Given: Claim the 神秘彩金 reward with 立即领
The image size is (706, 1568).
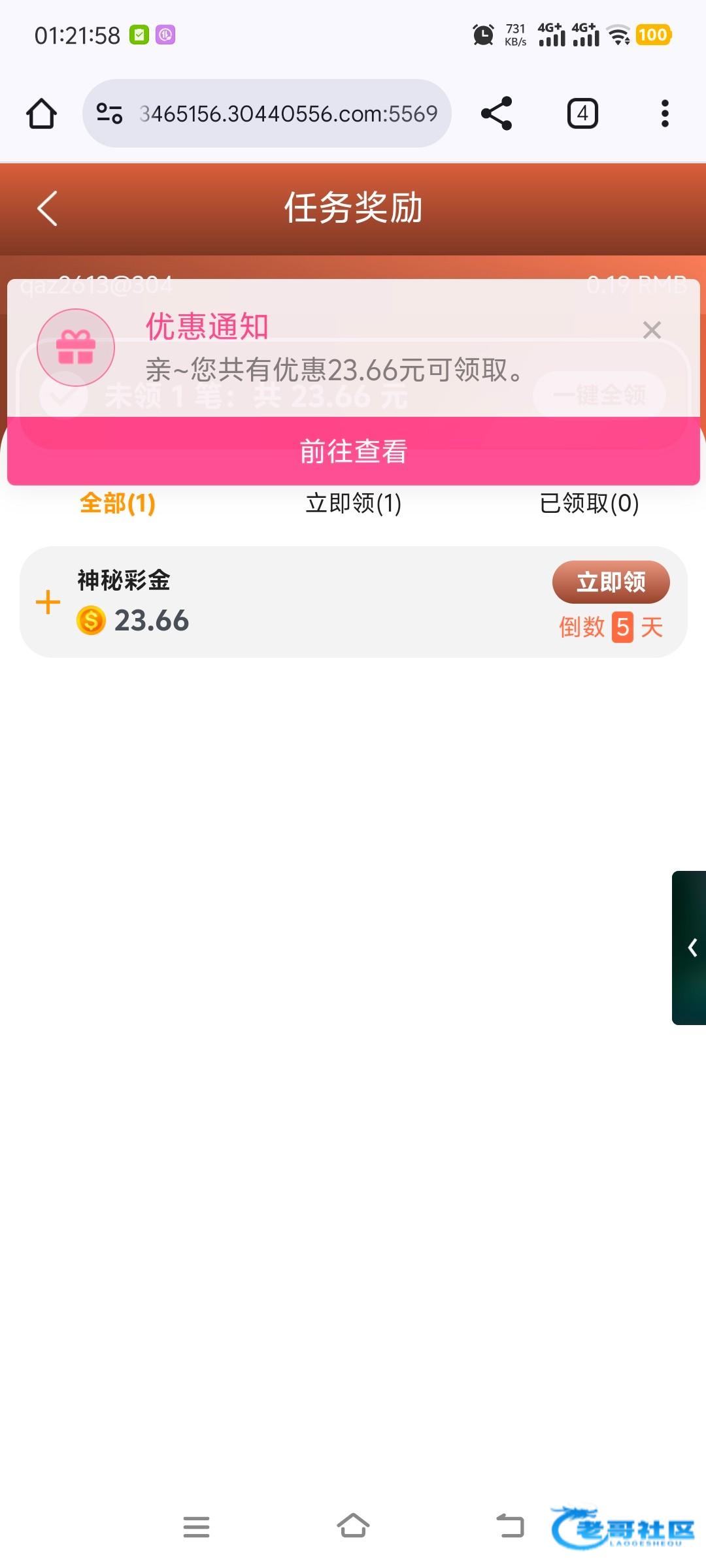Looking at the screenshot, I should pos(611,581).
